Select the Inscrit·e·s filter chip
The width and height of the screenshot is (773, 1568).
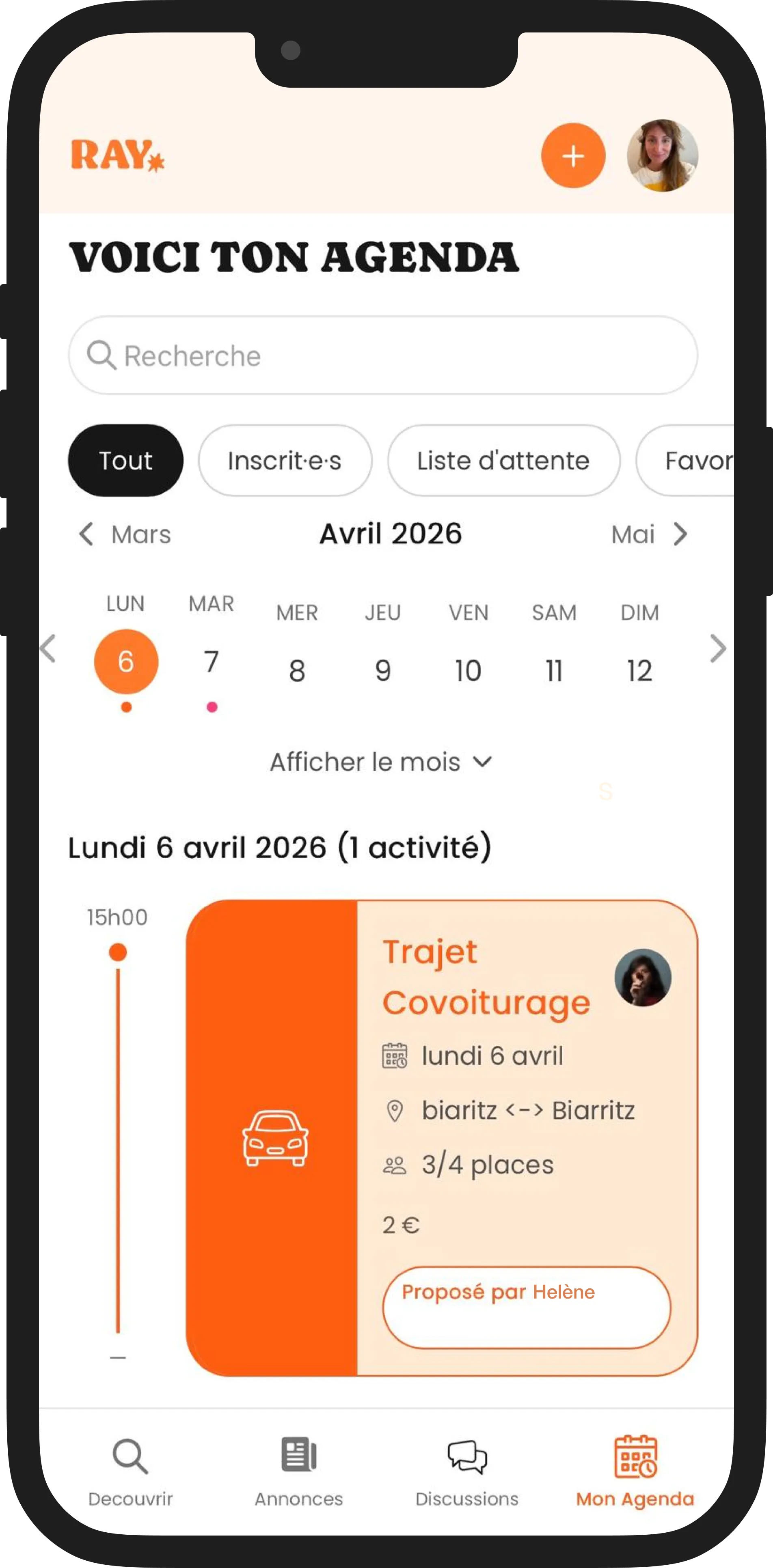point(285,460)
